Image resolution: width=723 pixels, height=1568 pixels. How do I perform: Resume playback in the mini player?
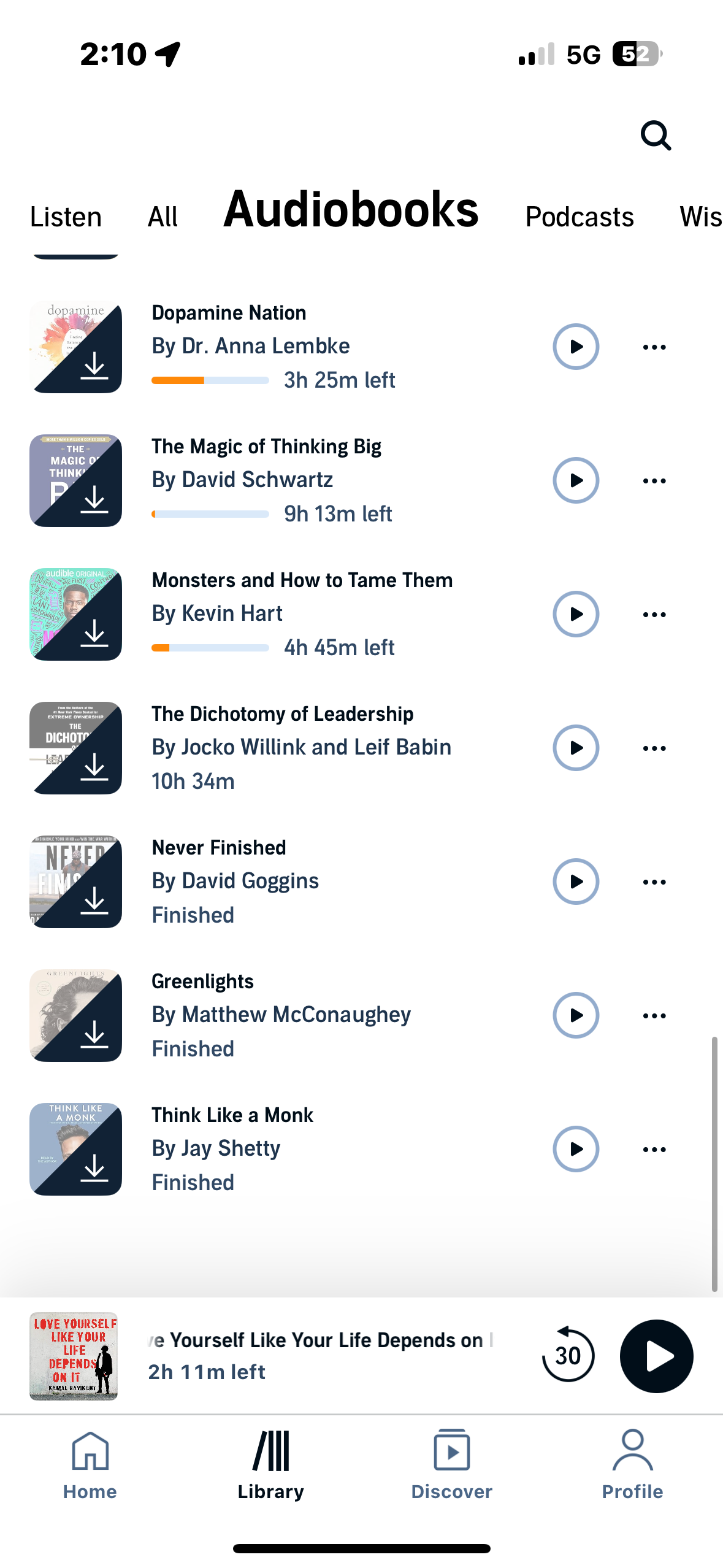pos(656,1356)
